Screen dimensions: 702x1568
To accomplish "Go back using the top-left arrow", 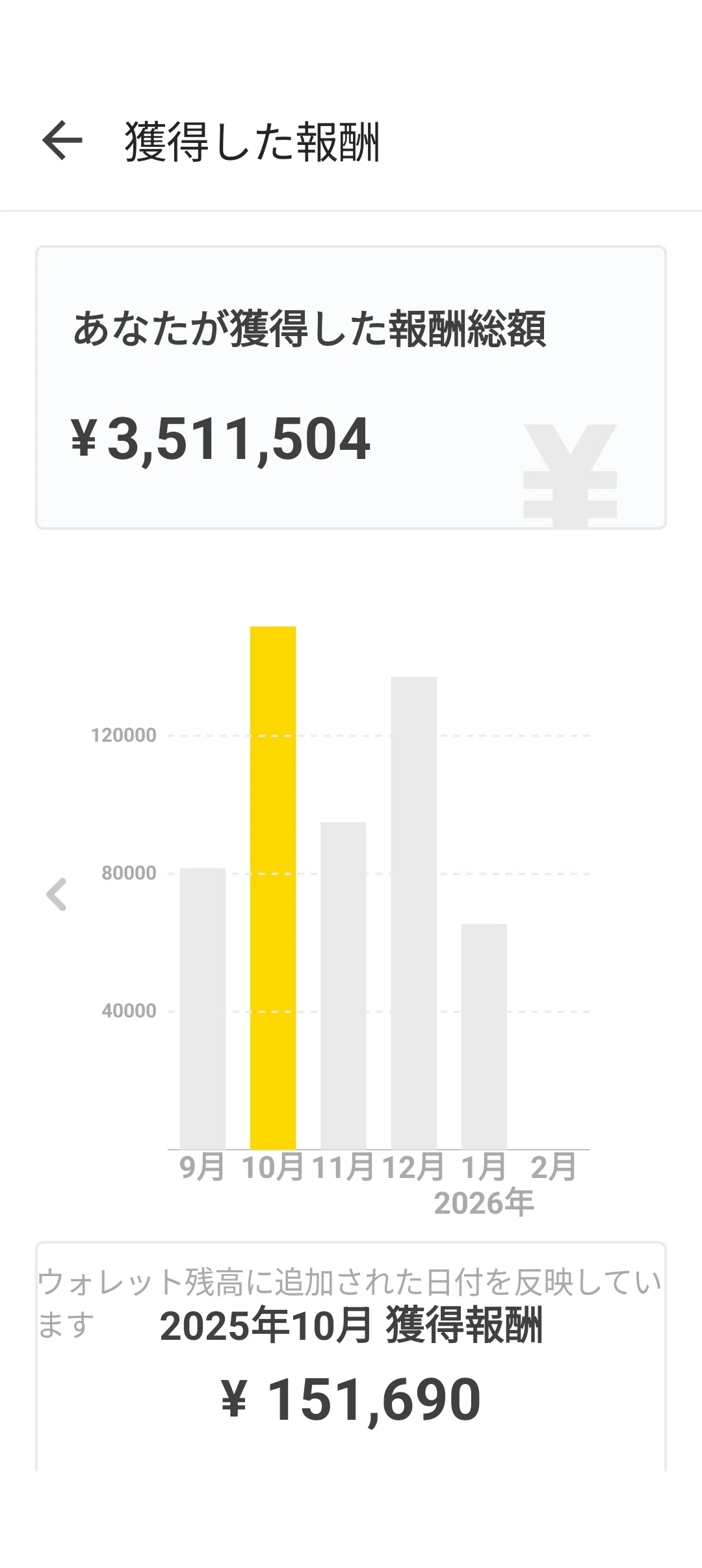I will [x=62, y=140].
